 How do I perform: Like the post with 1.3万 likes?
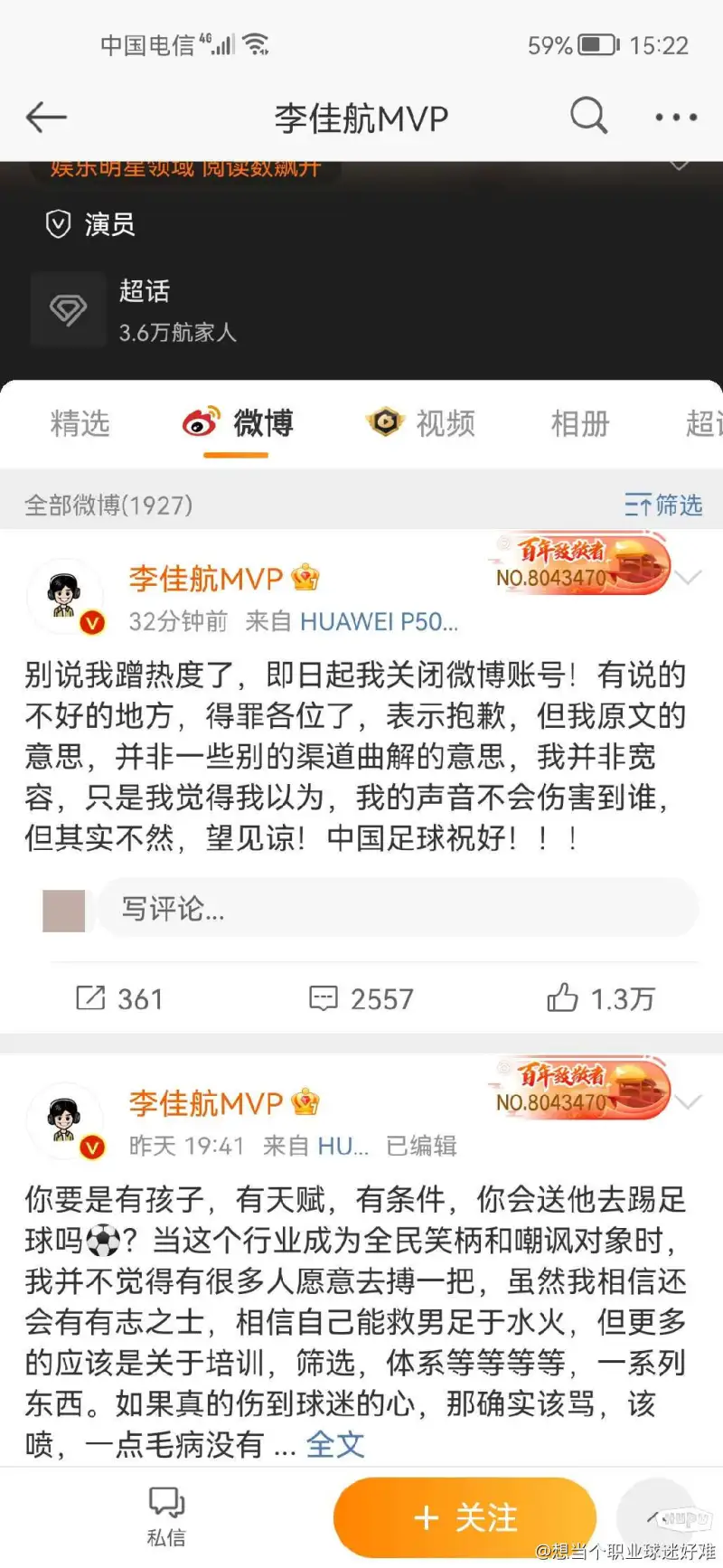[601, 999]
